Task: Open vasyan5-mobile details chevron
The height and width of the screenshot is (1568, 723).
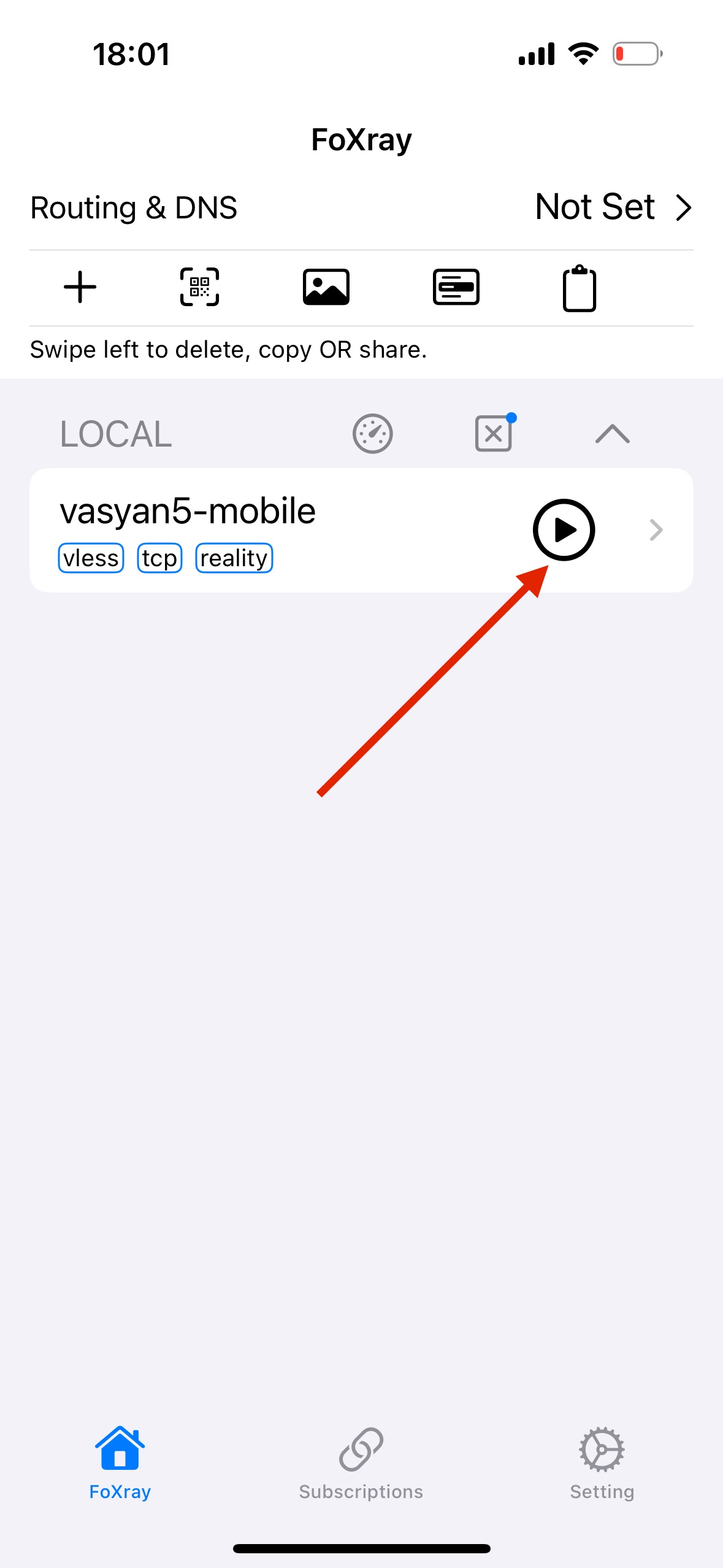Action: point(656,530)
